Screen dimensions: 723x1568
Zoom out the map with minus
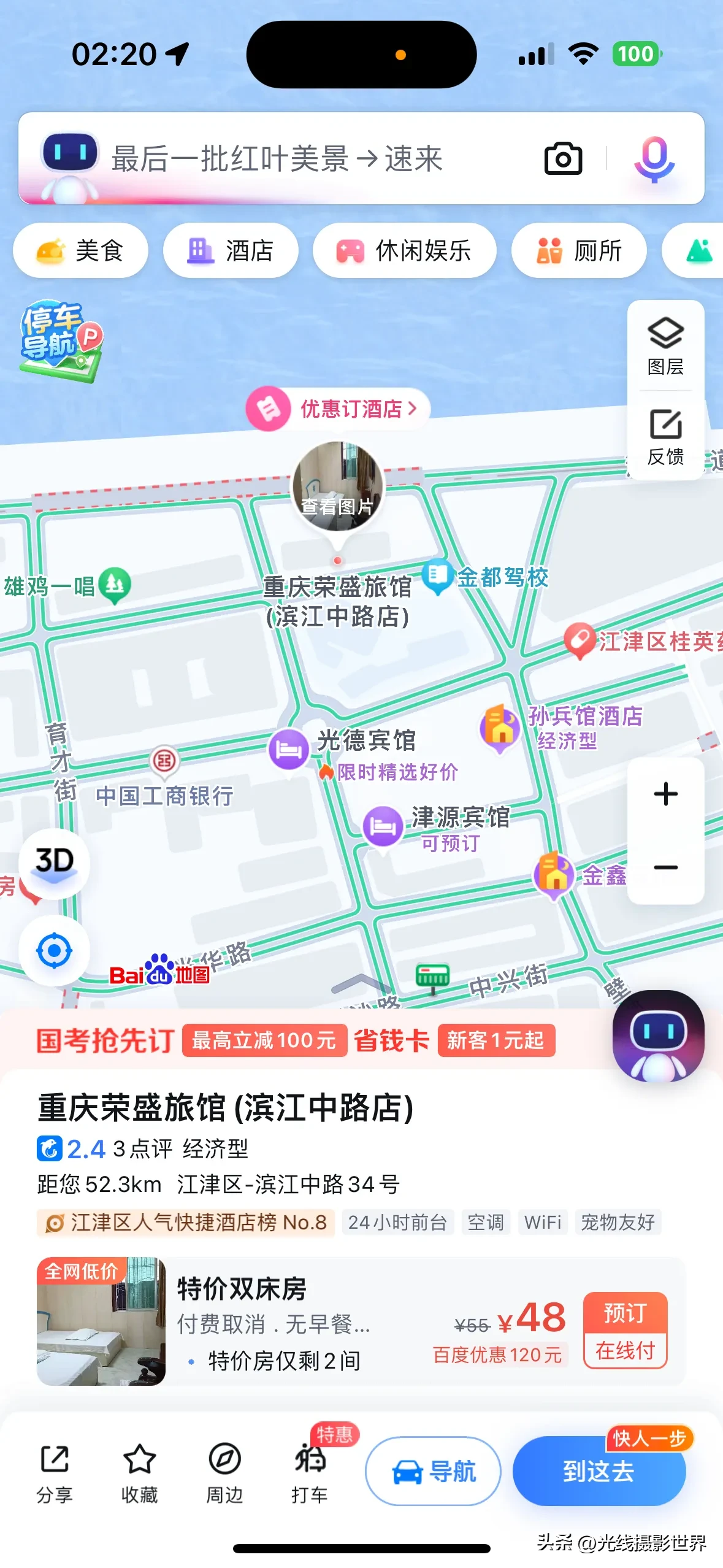coord(665,867)
